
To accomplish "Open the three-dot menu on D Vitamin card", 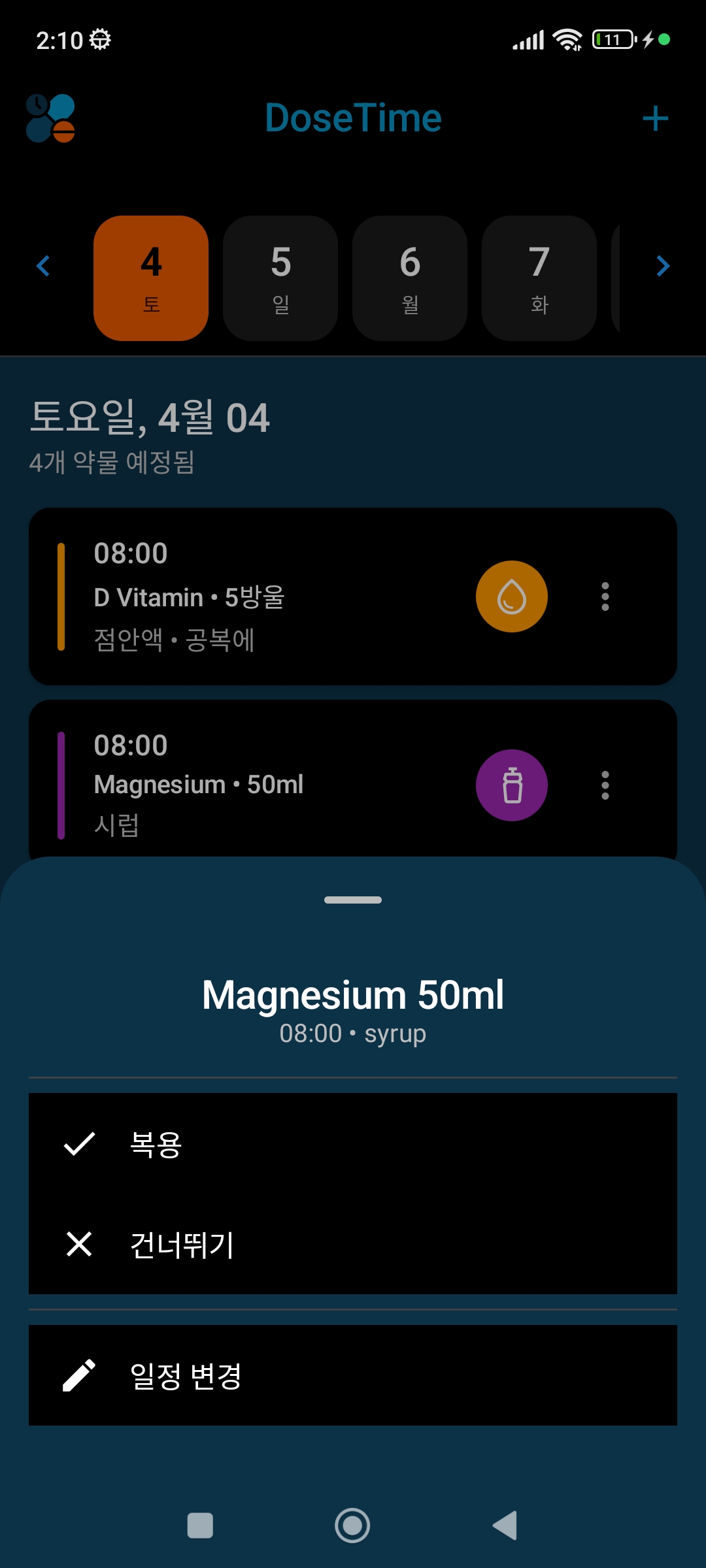I will (x=605, y=596).
